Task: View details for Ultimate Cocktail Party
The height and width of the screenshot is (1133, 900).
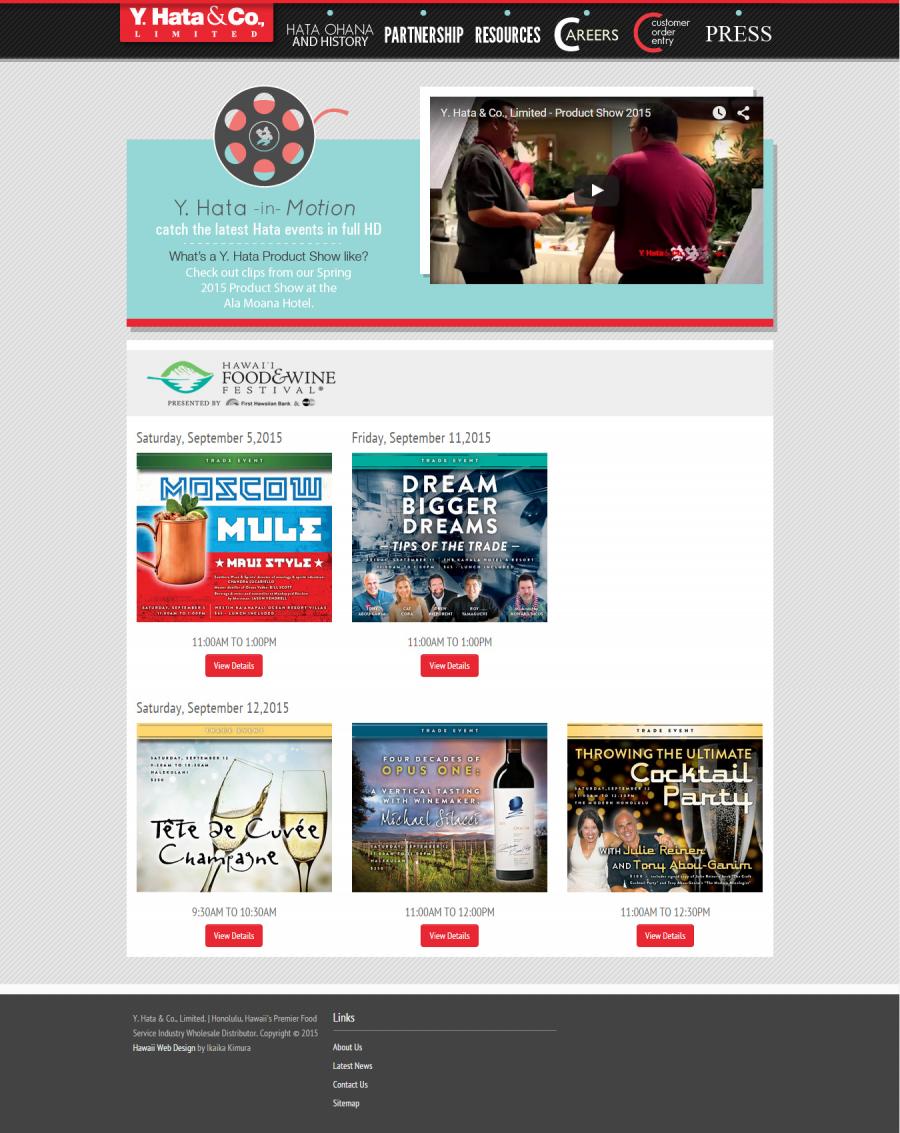Action: tap(665, 936)
